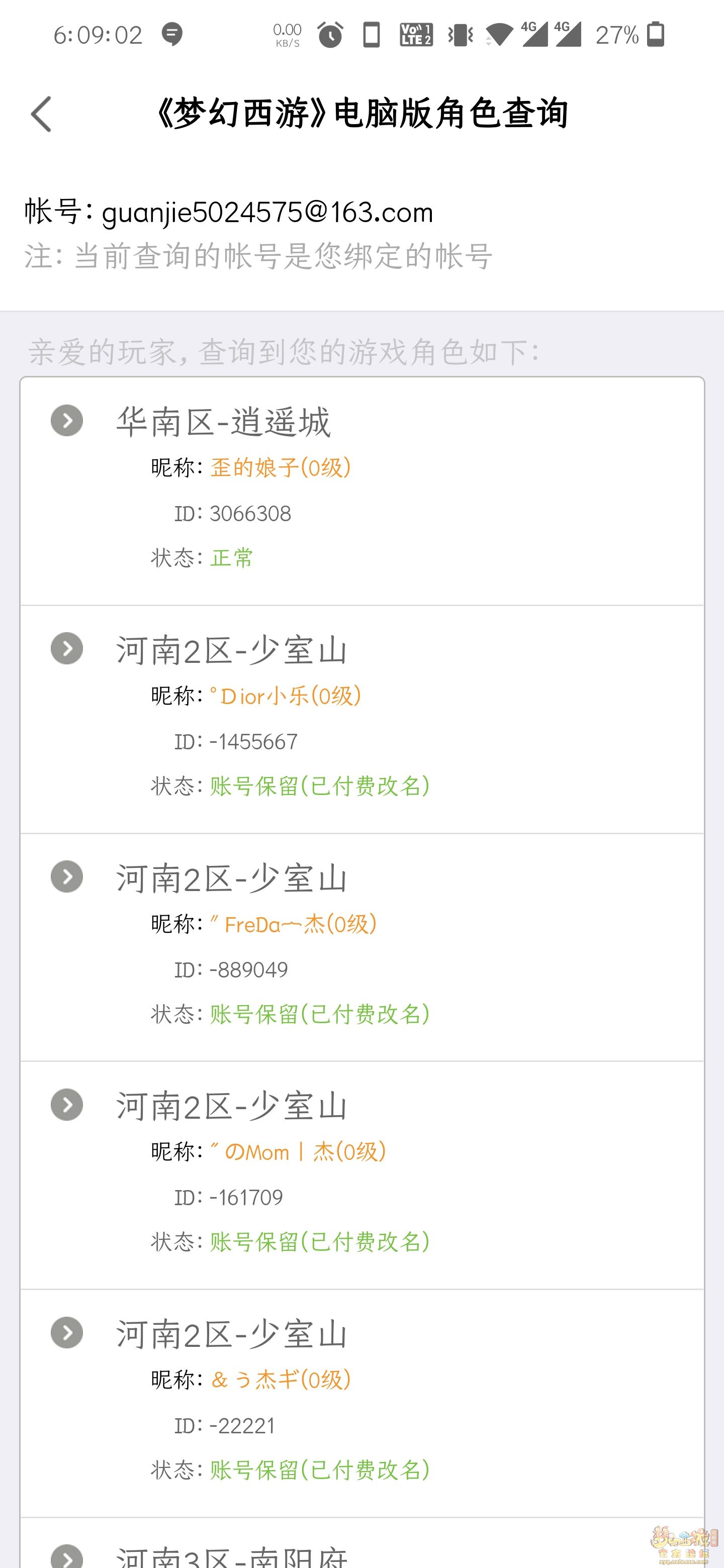Open the のMom丨杰 character entry

tap(361, 1175)
